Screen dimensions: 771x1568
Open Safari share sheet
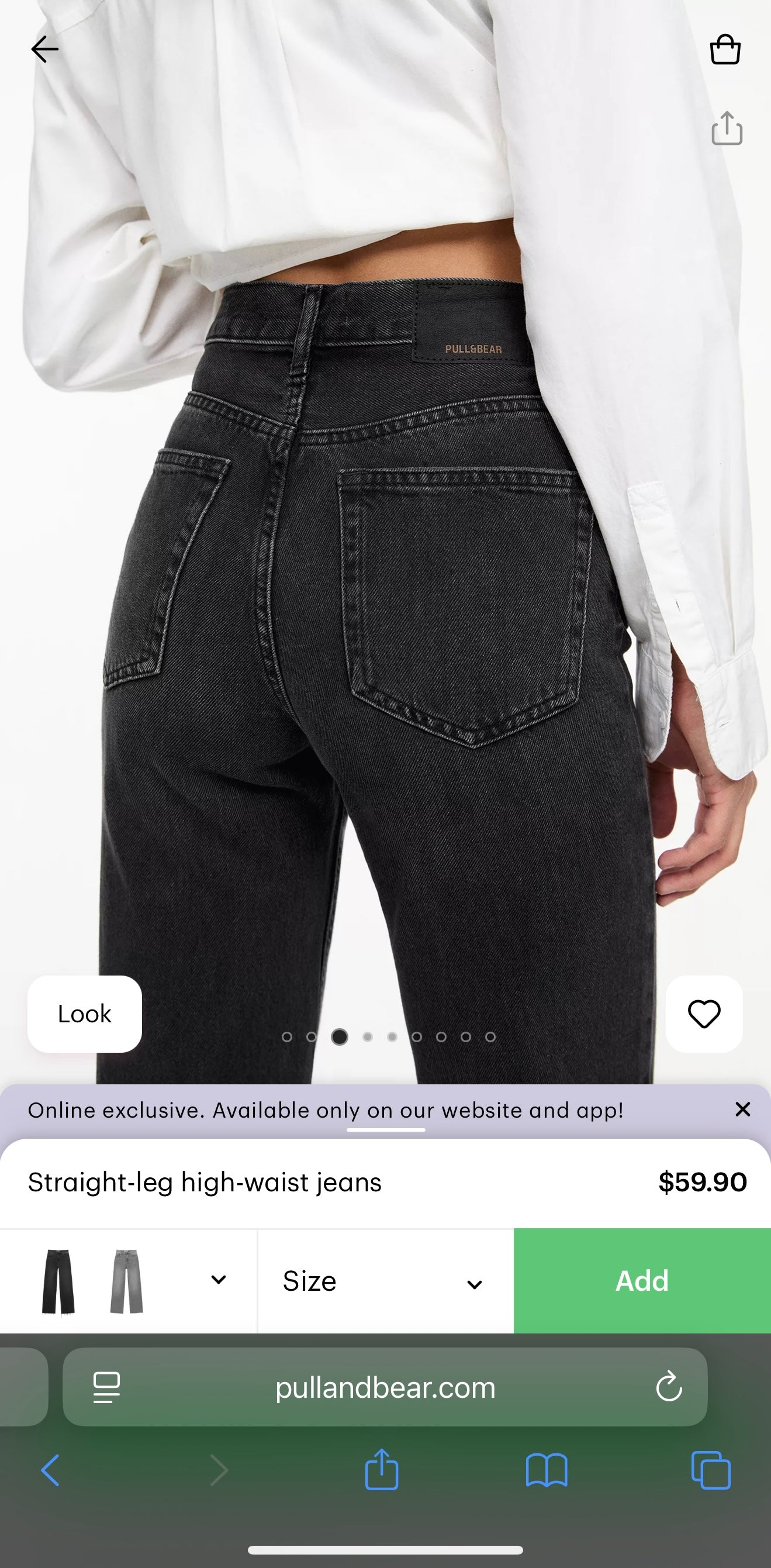click(382, 1470)
